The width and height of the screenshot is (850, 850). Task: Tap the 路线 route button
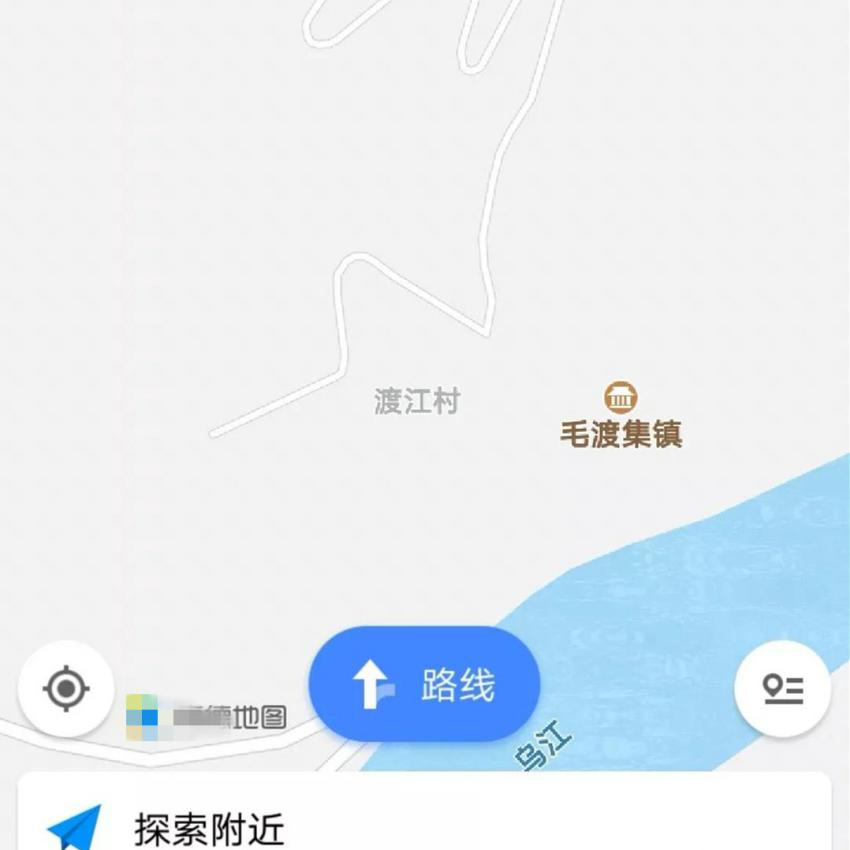tap(425, 686)
